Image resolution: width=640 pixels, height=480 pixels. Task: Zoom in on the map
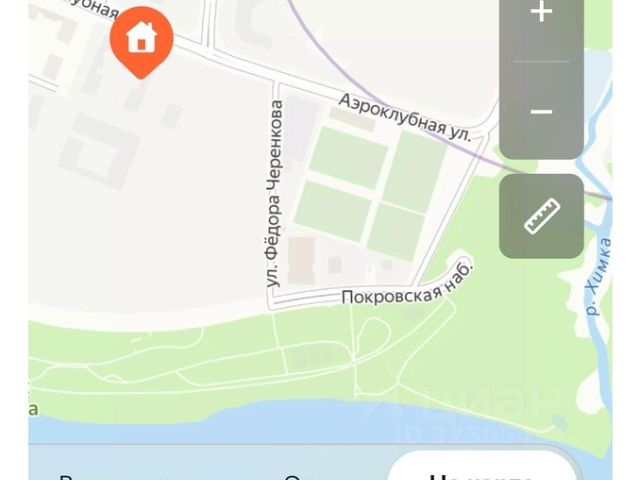click(x=541, y=14)
